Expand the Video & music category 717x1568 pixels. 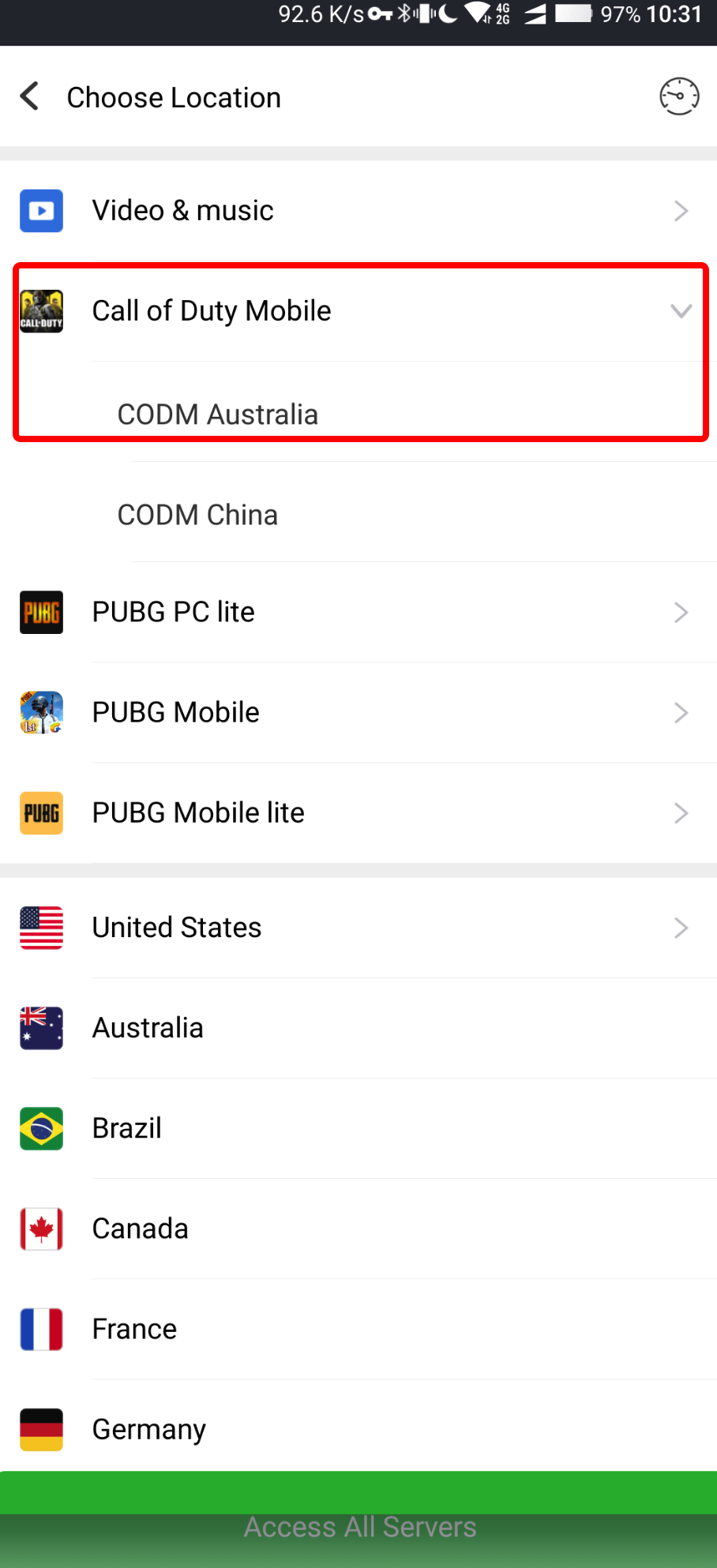(x=358, y=211)
